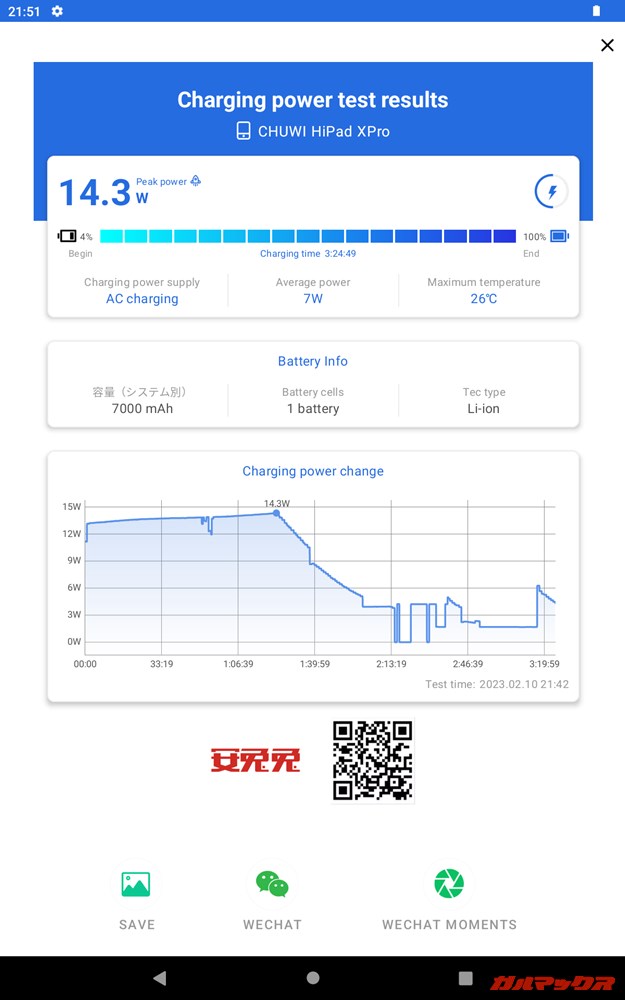Share the results to WeChat

(272, 897)
